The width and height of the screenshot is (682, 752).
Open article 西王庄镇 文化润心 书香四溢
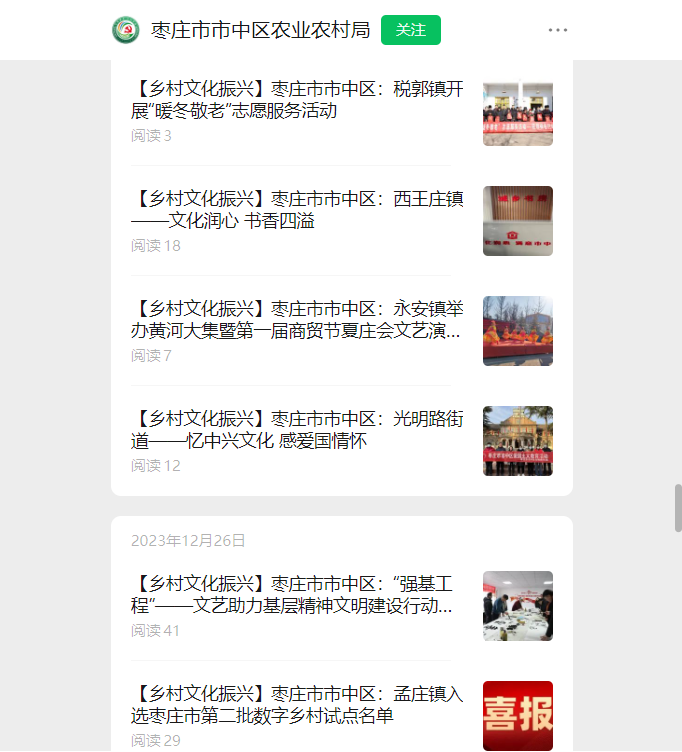coord(298,210)
